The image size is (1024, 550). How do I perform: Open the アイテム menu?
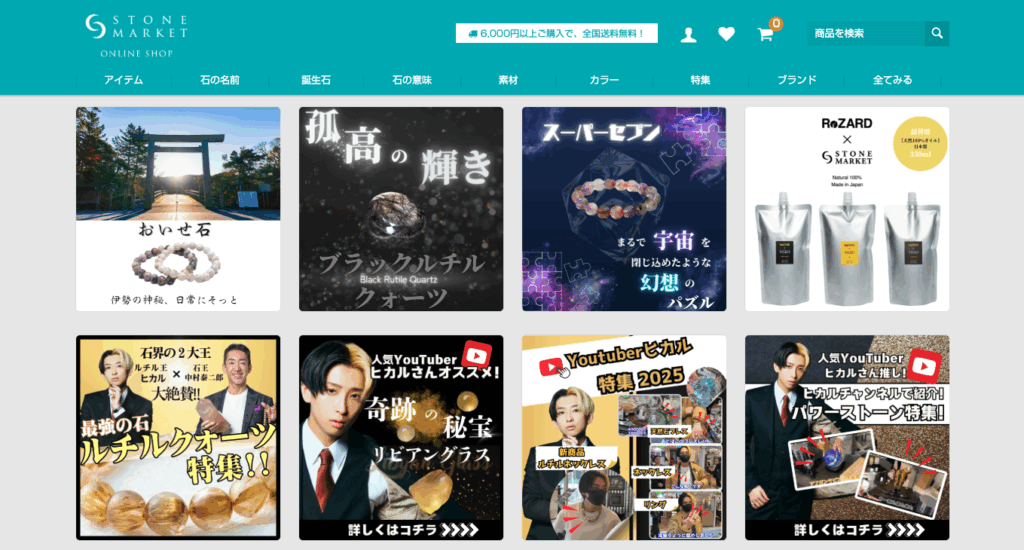(x=123, y=80)
